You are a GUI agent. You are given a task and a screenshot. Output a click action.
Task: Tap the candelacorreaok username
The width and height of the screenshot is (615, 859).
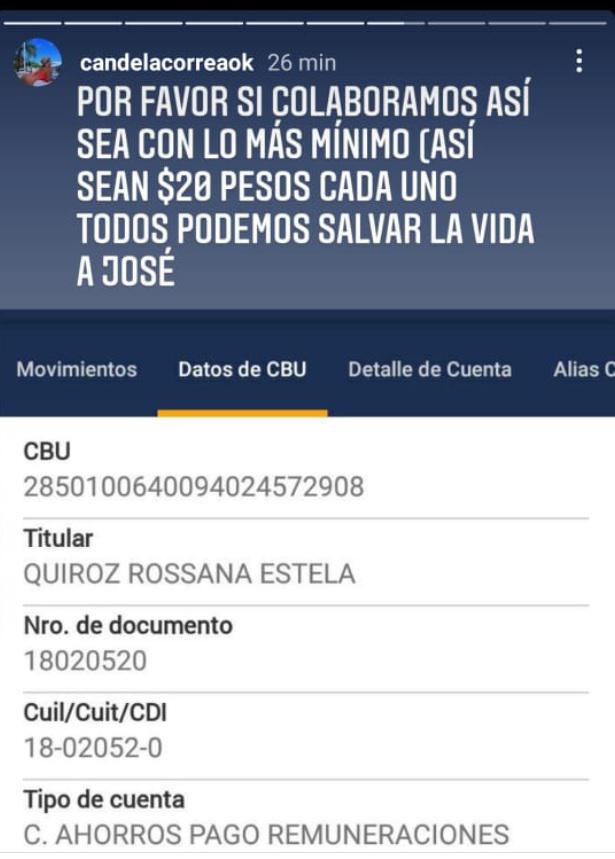coord(166,62)
